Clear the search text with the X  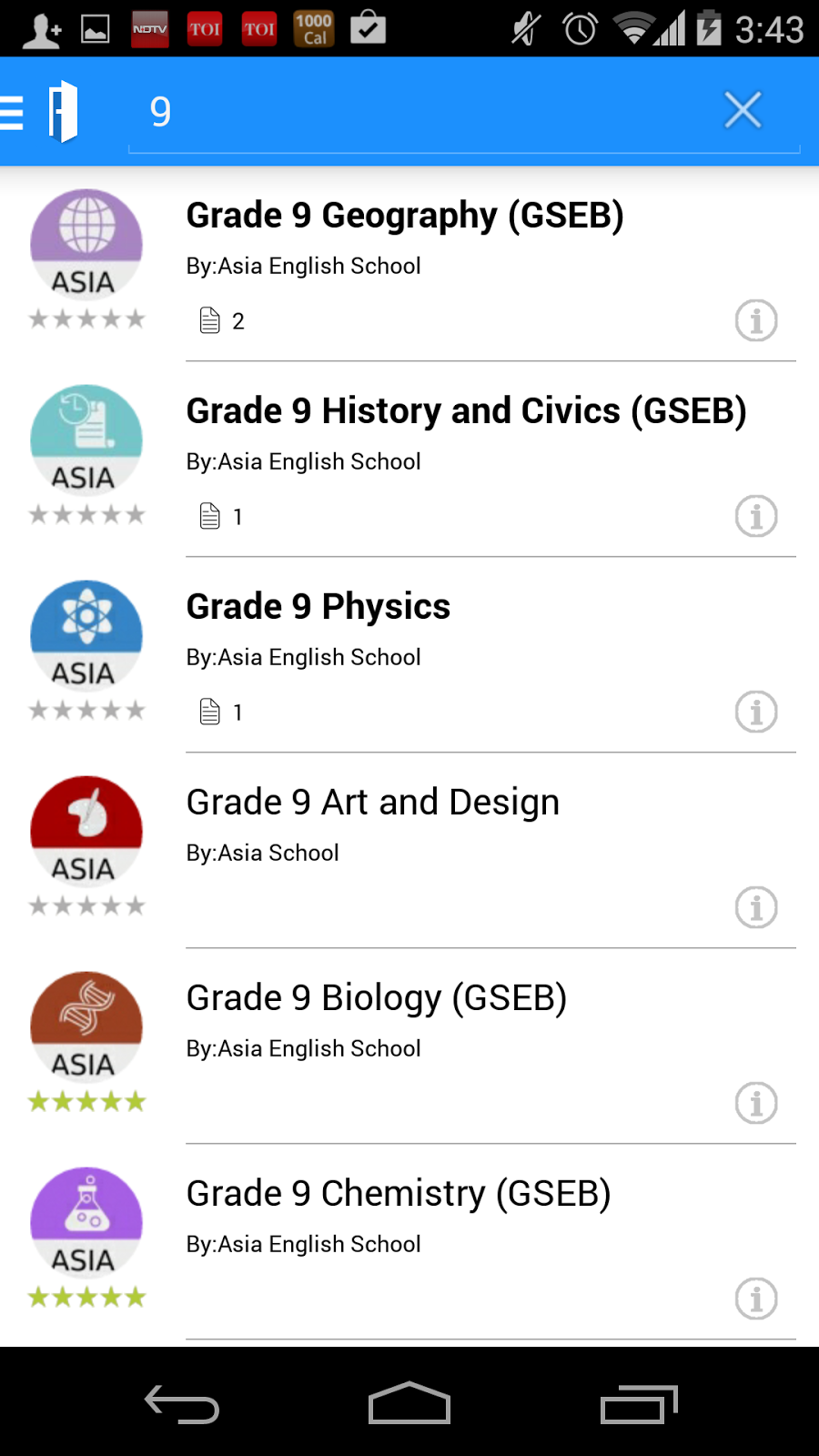pyautogui.click(x=743, y=111)
